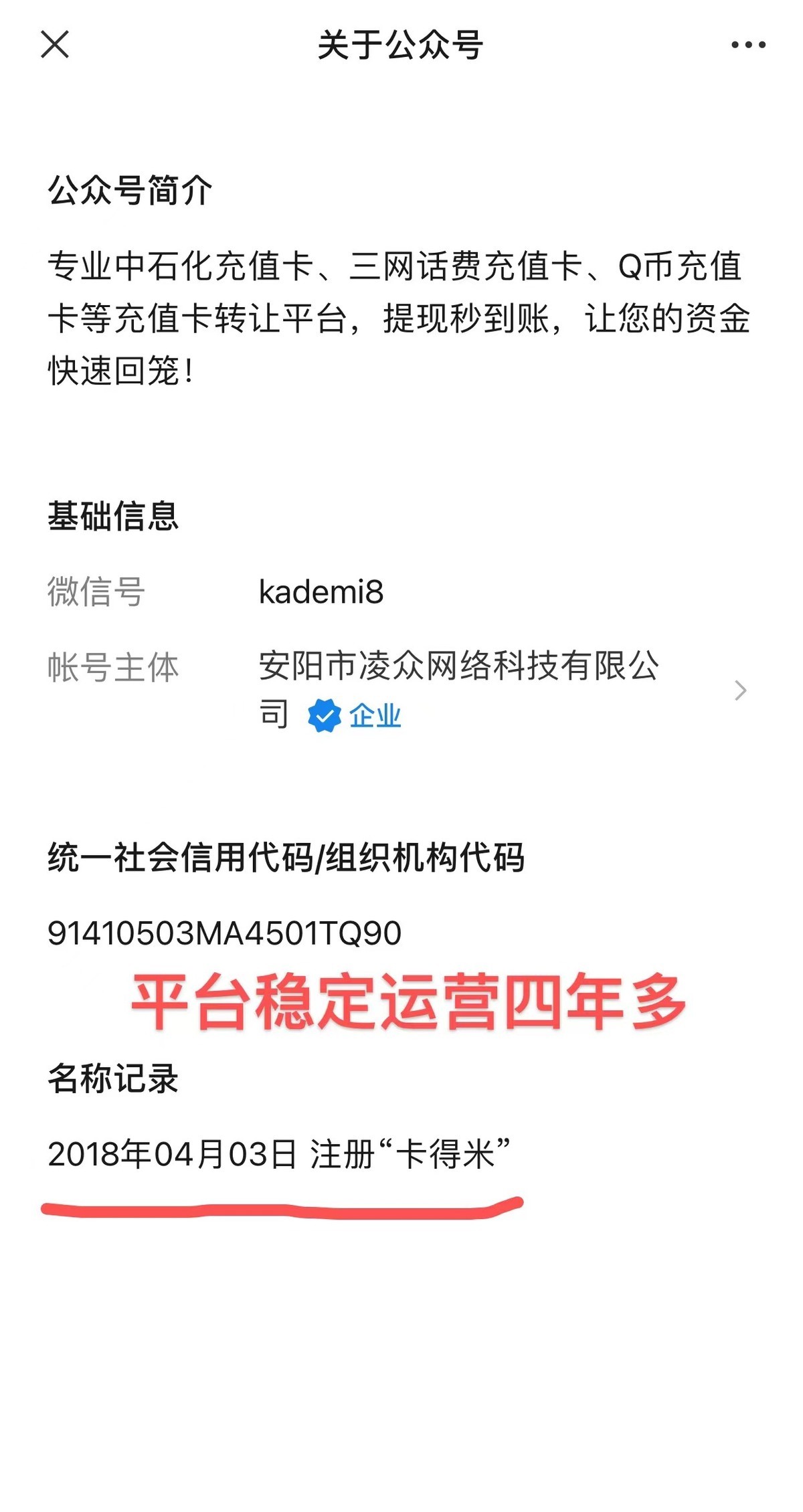Open 帐号主体 company details row
This screenshot has height=1512, width=803.
[739, 690]
